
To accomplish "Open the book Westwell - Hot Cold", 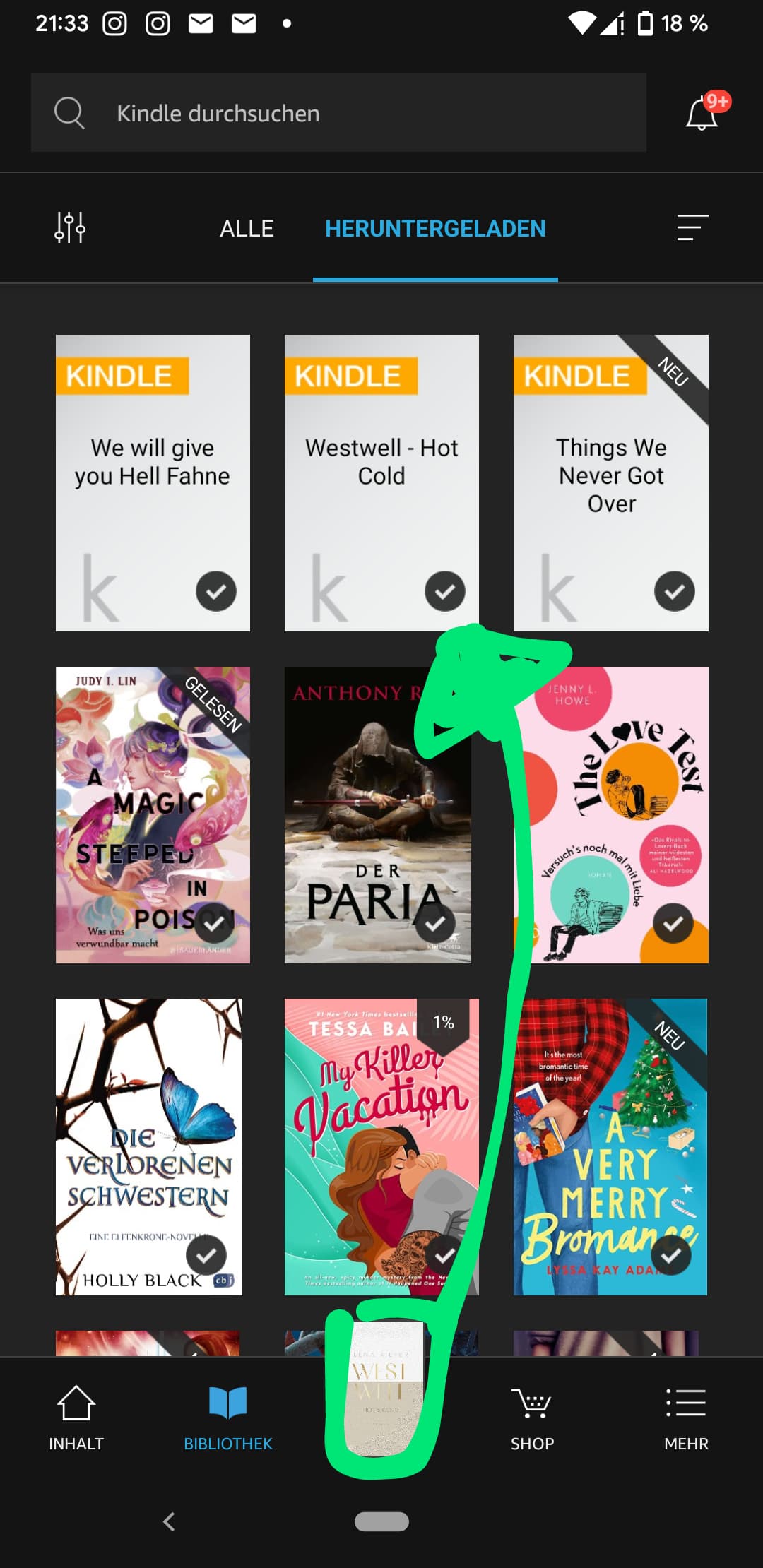I will [x=381, y=483].
